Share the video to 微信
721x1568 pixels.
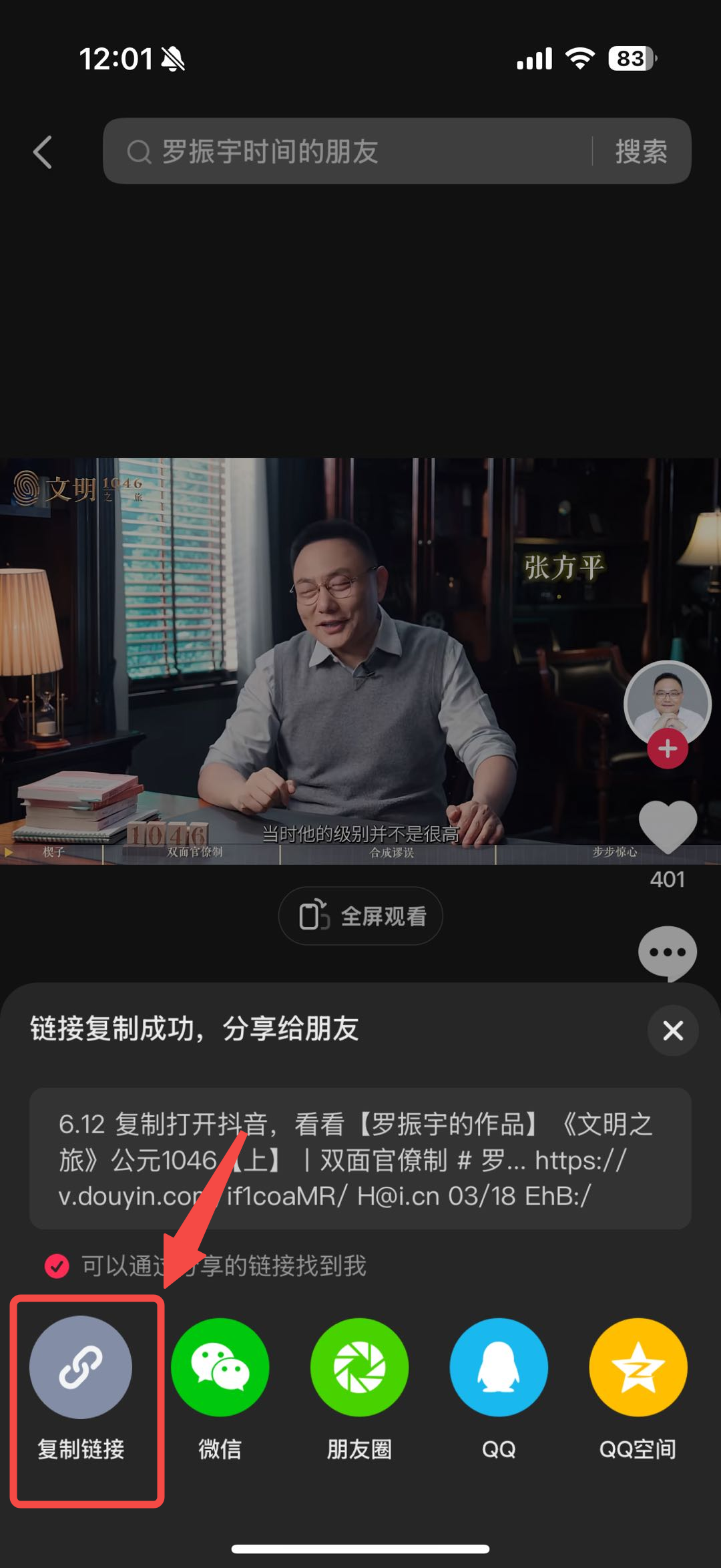[x=220, y=1368]
